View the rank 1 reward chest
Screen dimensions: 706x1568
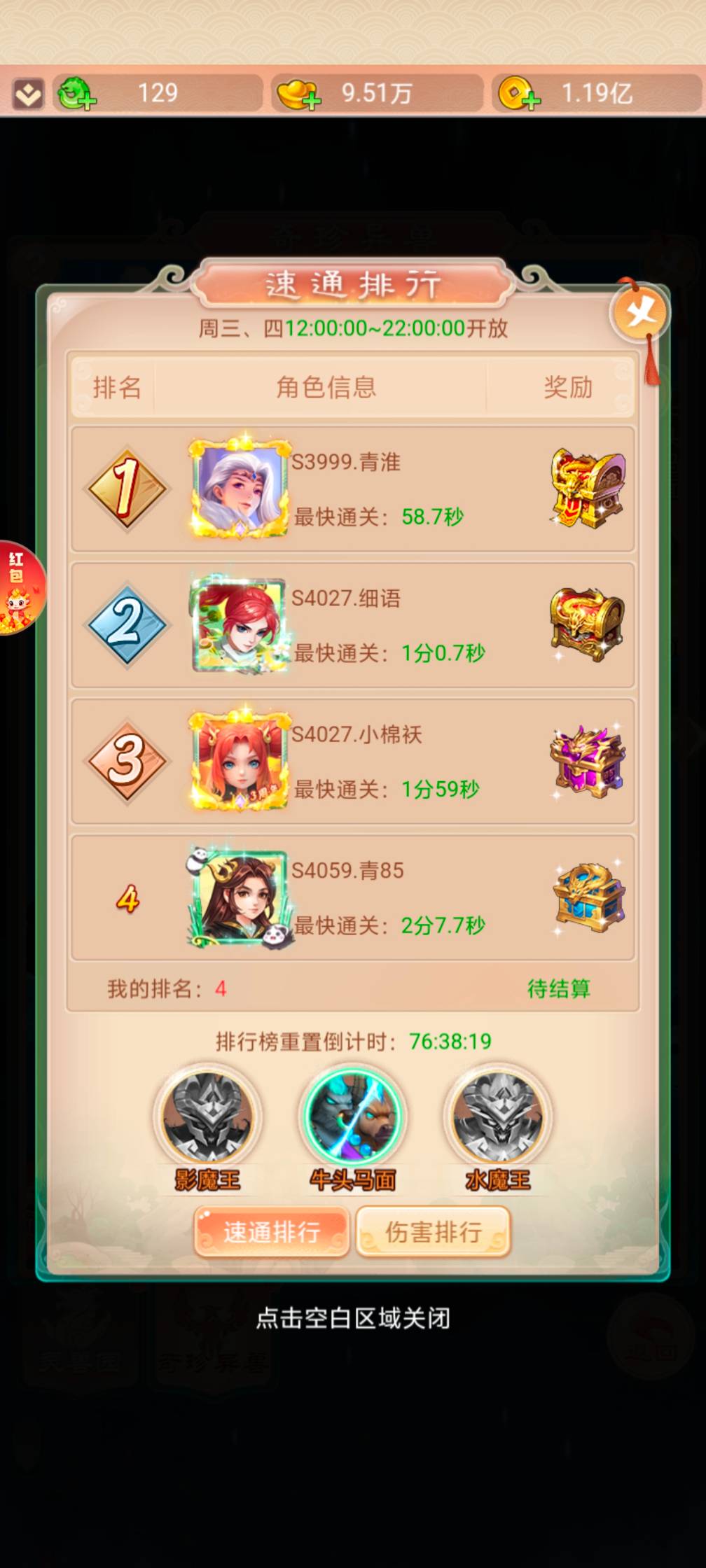click(x=588, y=488)
